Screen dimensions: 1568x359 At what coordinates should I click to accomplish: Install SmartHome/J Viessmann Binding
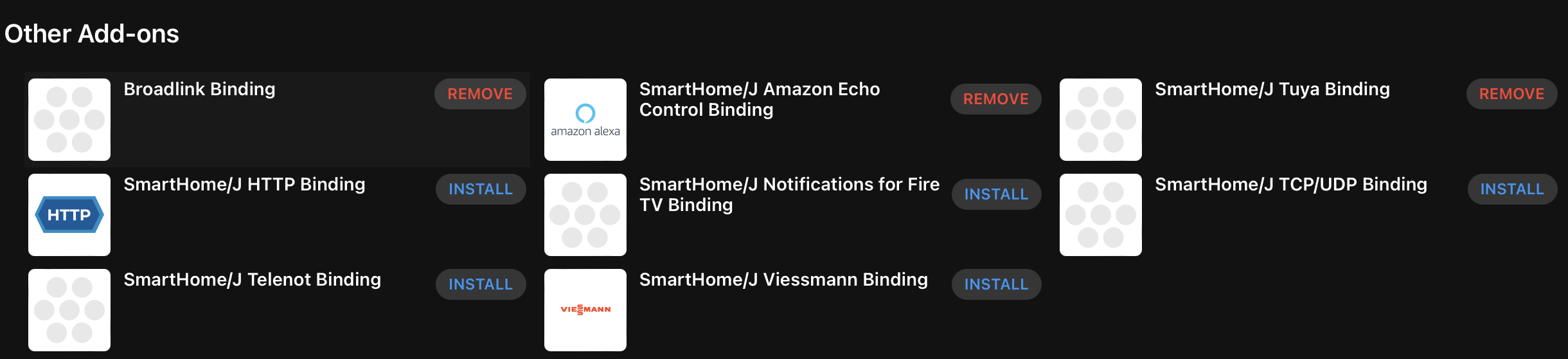[x=995, y=284]
